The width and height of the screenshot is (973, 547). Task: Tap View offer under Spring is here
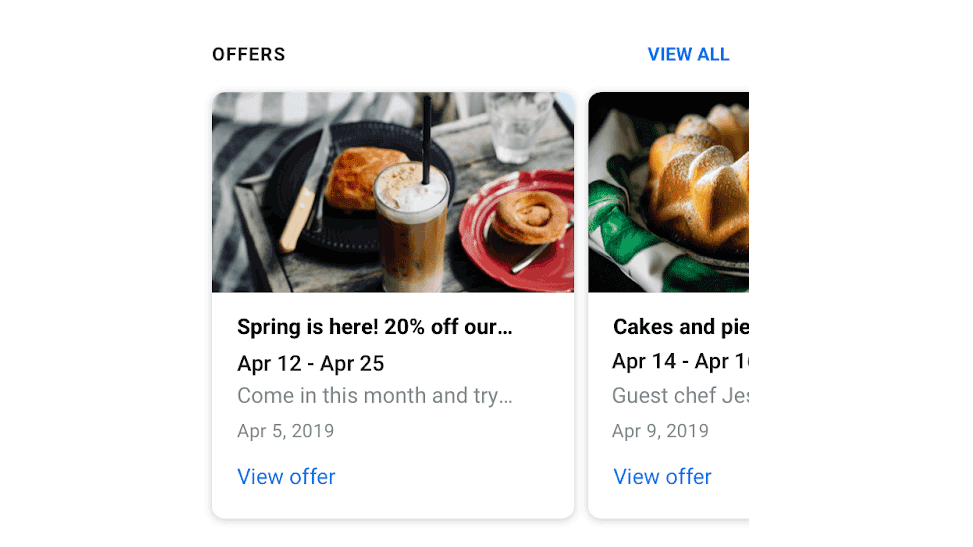tap(286, 477)
